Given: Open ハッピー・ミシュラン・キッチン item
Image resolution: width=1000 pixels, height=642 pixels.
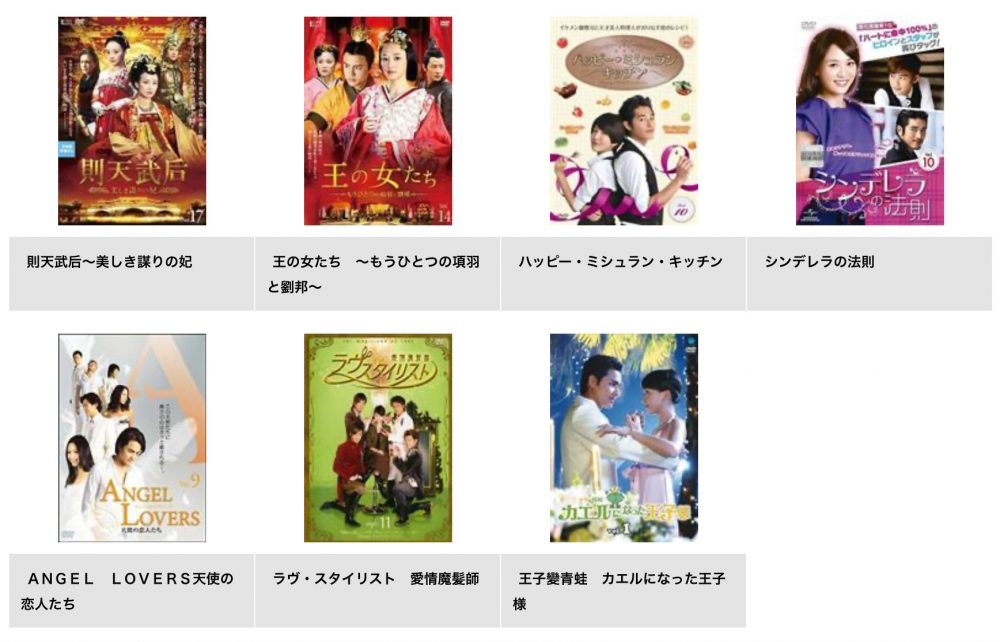Looking at the screenshot, I should click(624, 120).
